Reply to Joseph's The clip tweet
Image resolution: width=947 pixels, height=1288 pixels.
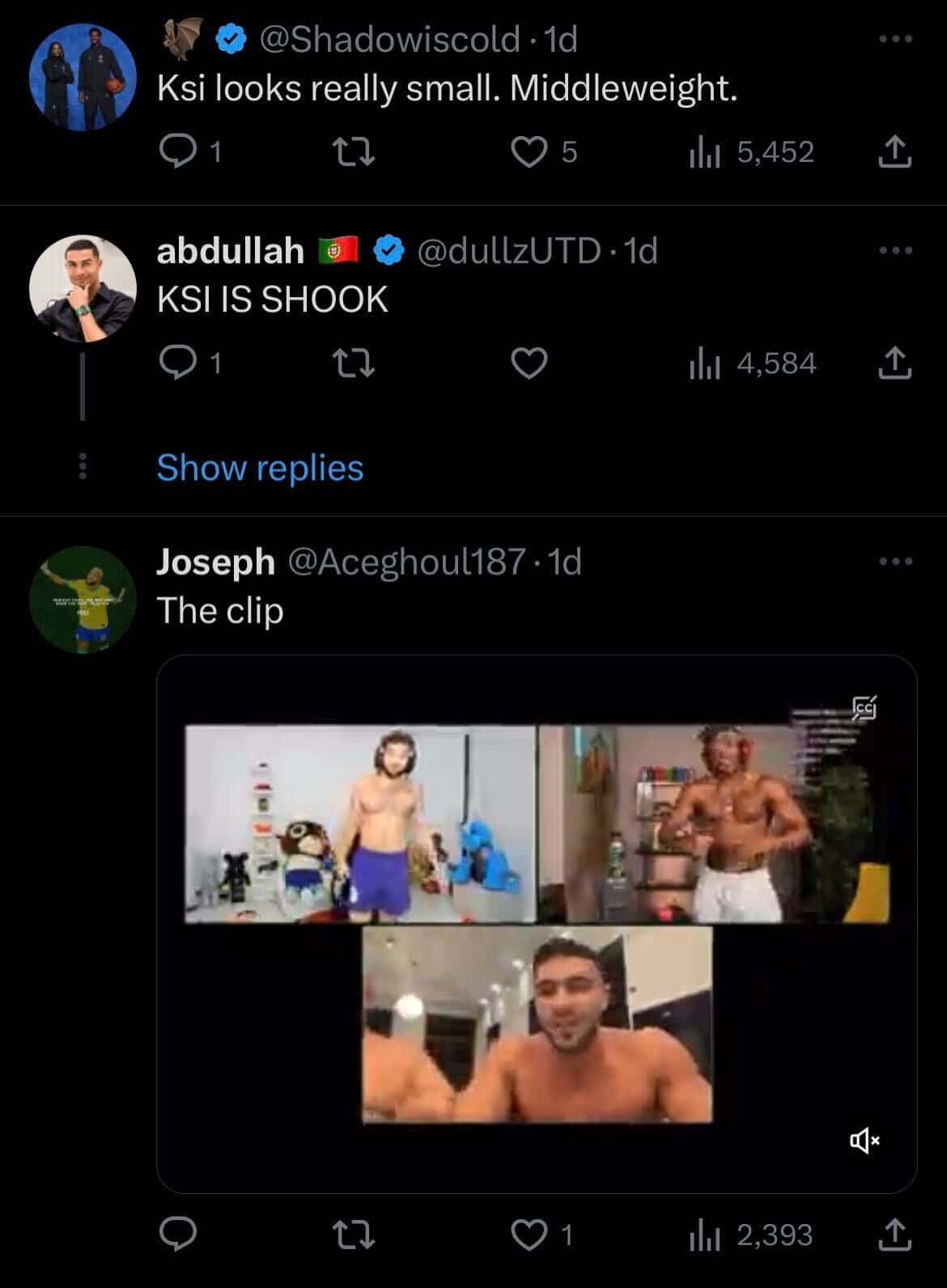[x=176, y=1235]
